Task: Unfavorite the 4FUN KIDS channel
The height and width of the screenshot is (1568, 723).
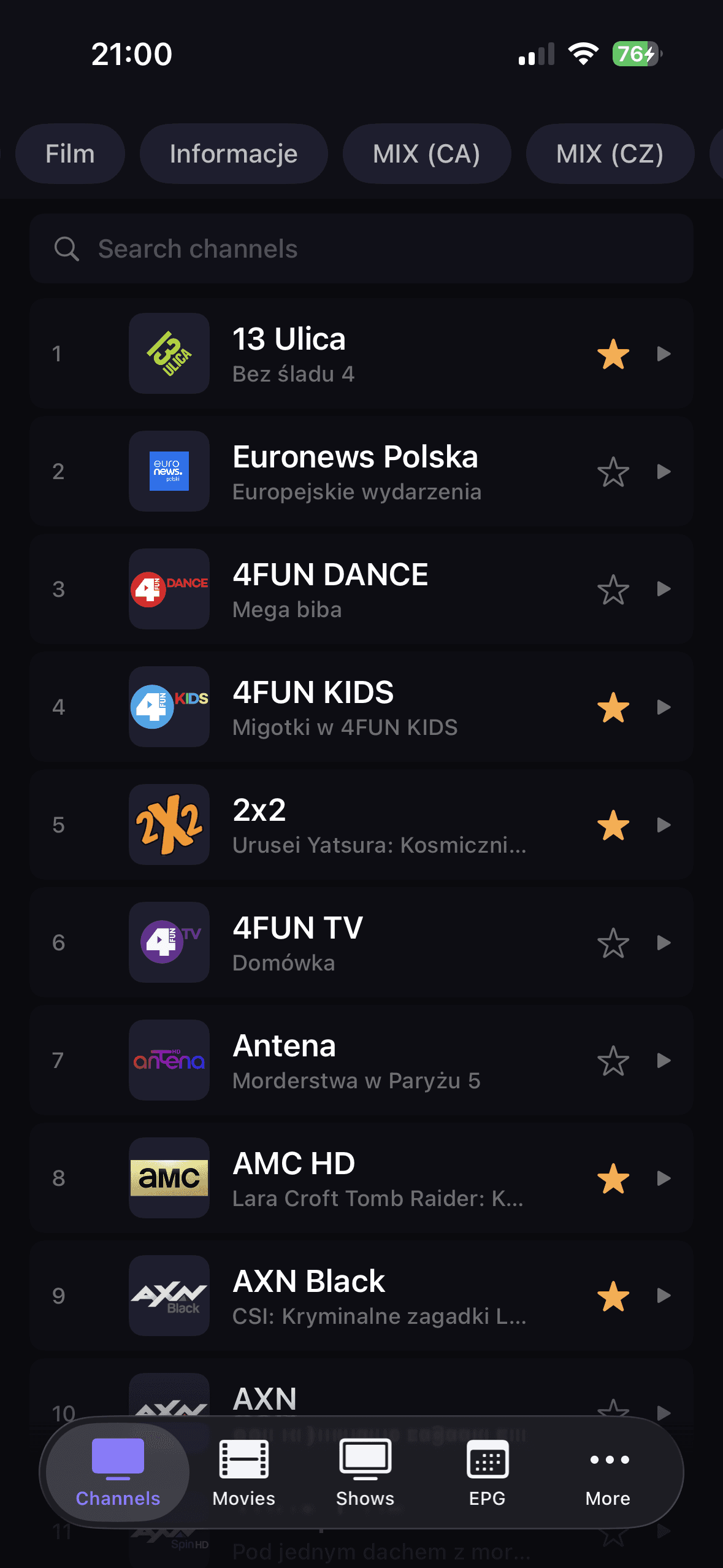Action: [612, 707]
